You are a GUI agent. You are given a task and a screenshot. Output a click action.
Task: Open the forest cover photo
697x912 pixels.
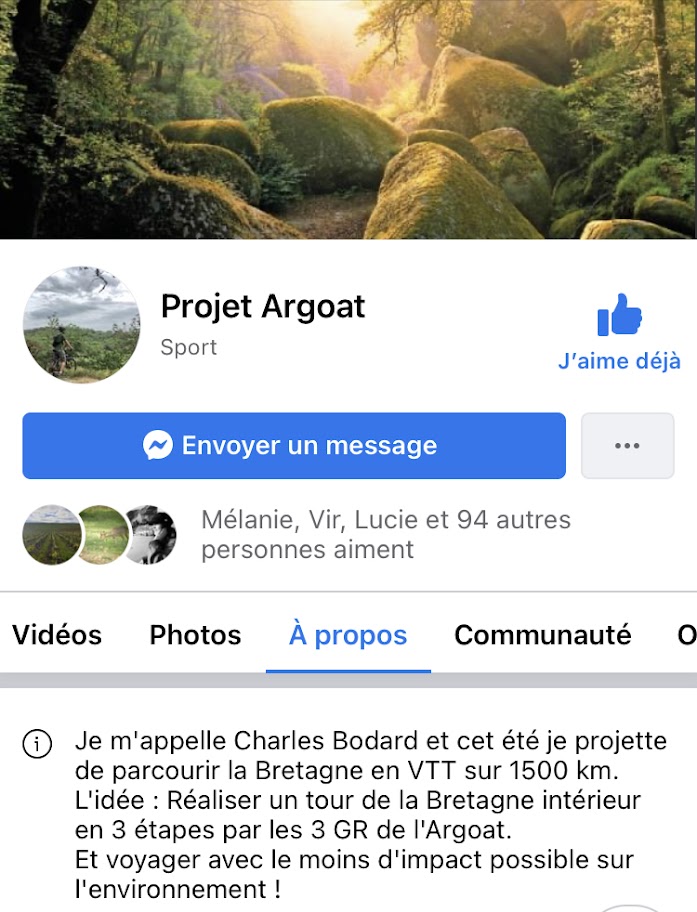(348, 120)
